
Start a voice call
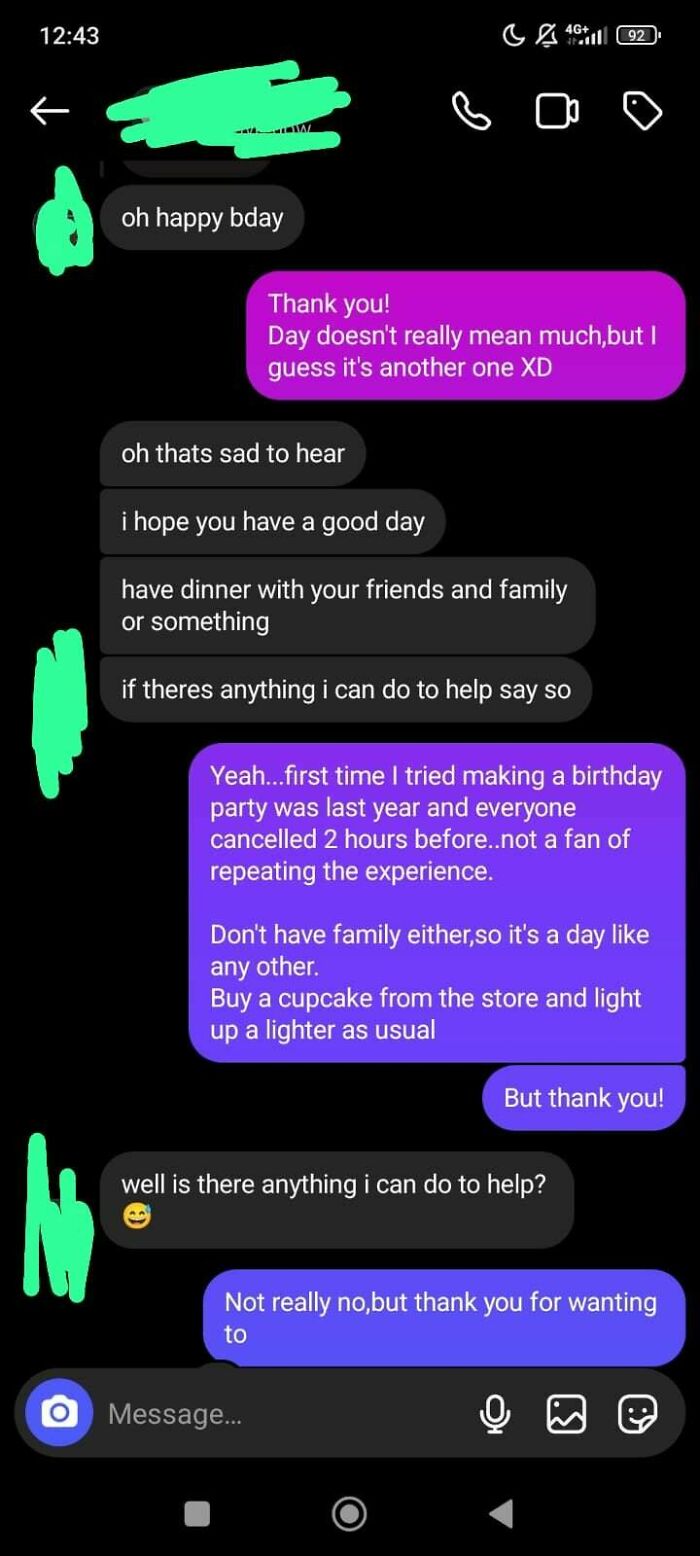[x=472, y=112]
